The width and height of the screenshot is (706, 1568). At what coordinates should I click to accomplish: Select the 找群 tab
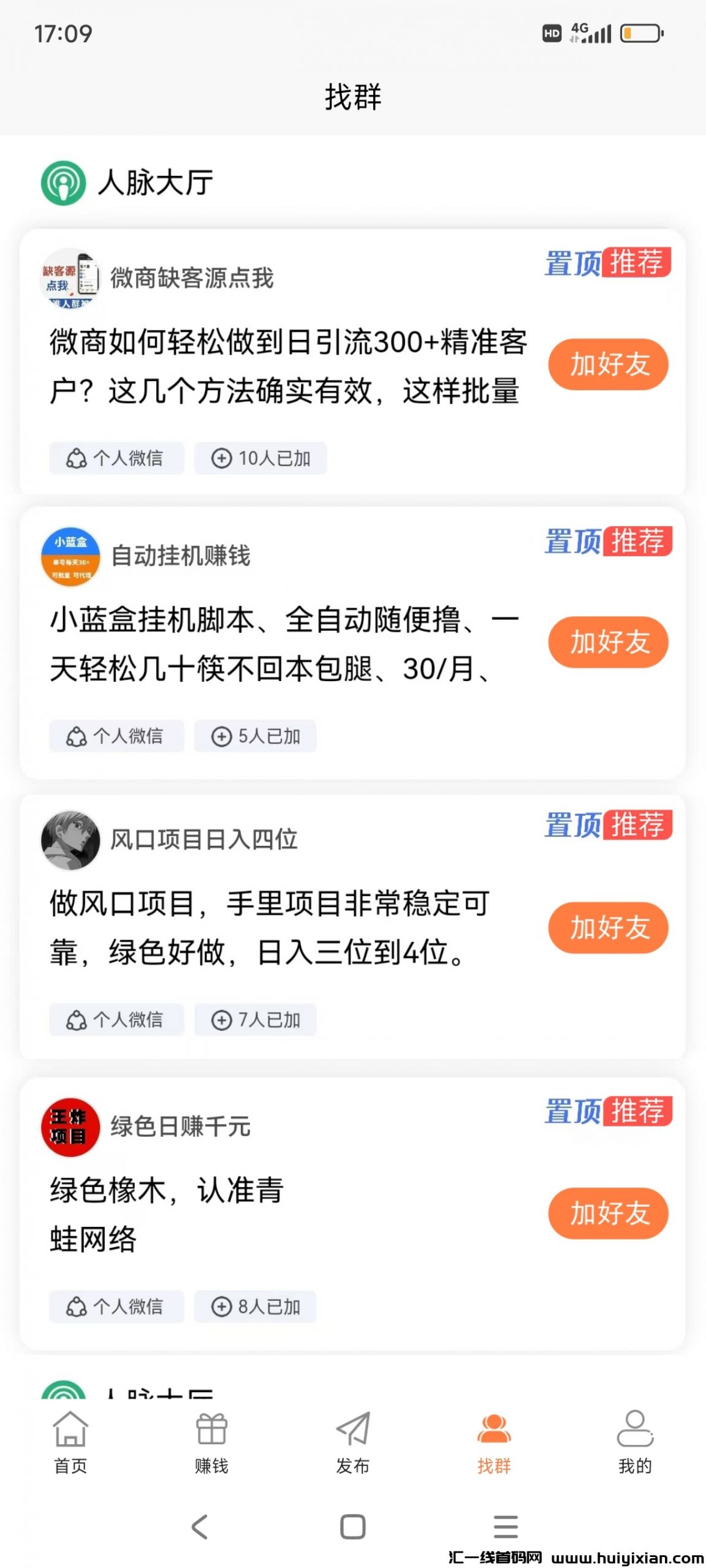494,1442
